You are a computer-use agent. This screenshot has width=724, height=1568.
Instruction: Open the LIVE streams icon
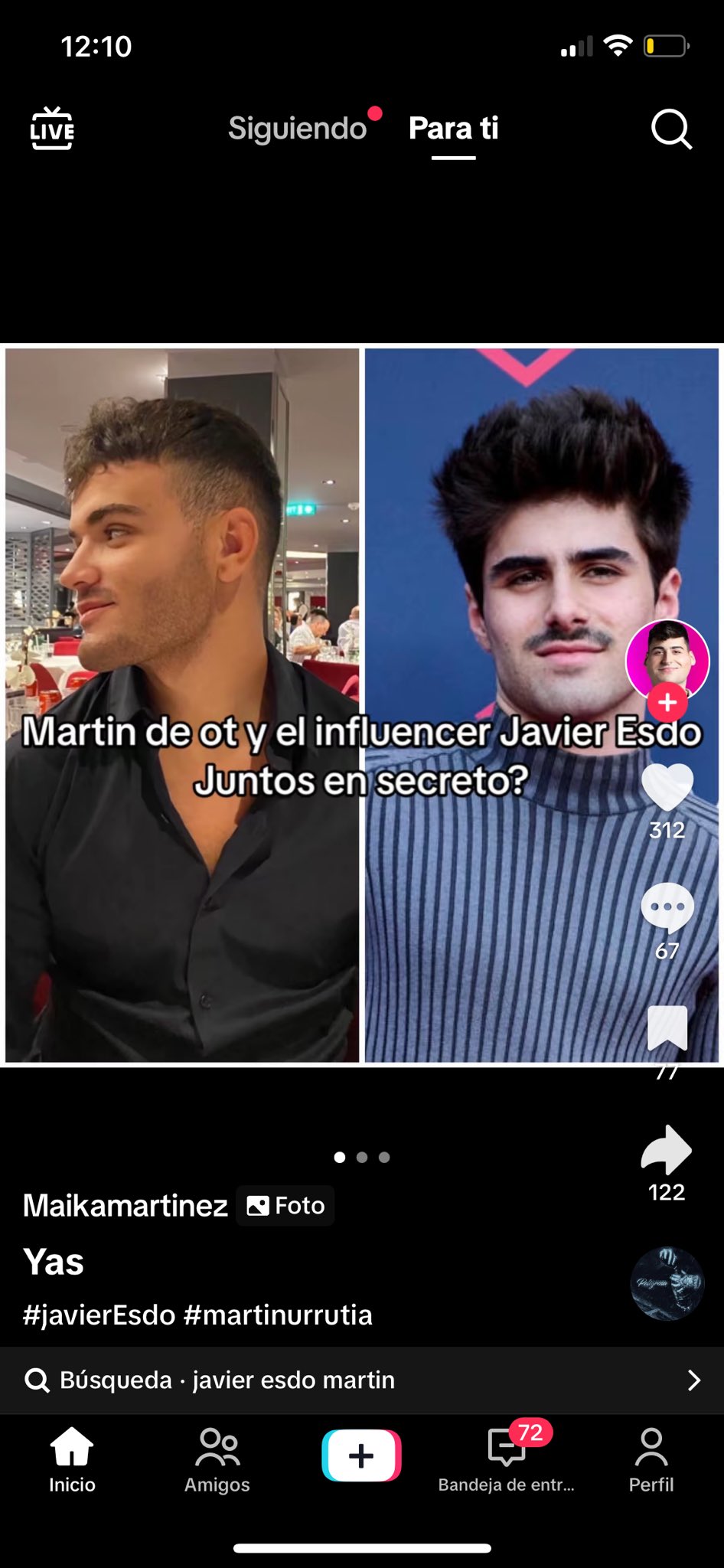[52, 129]
